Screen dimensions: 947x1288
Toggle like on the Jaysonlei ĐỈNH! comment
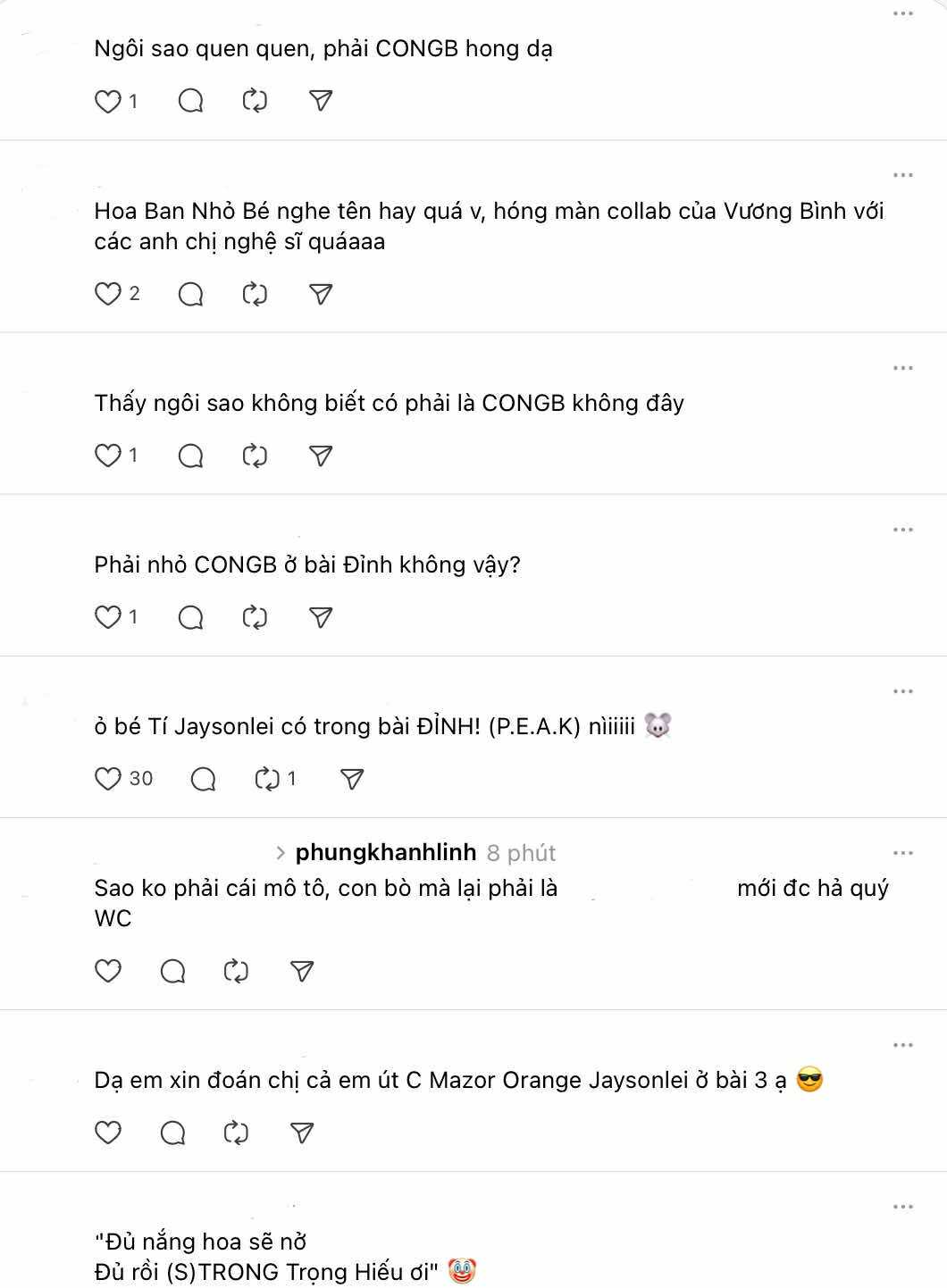[108, 778]
